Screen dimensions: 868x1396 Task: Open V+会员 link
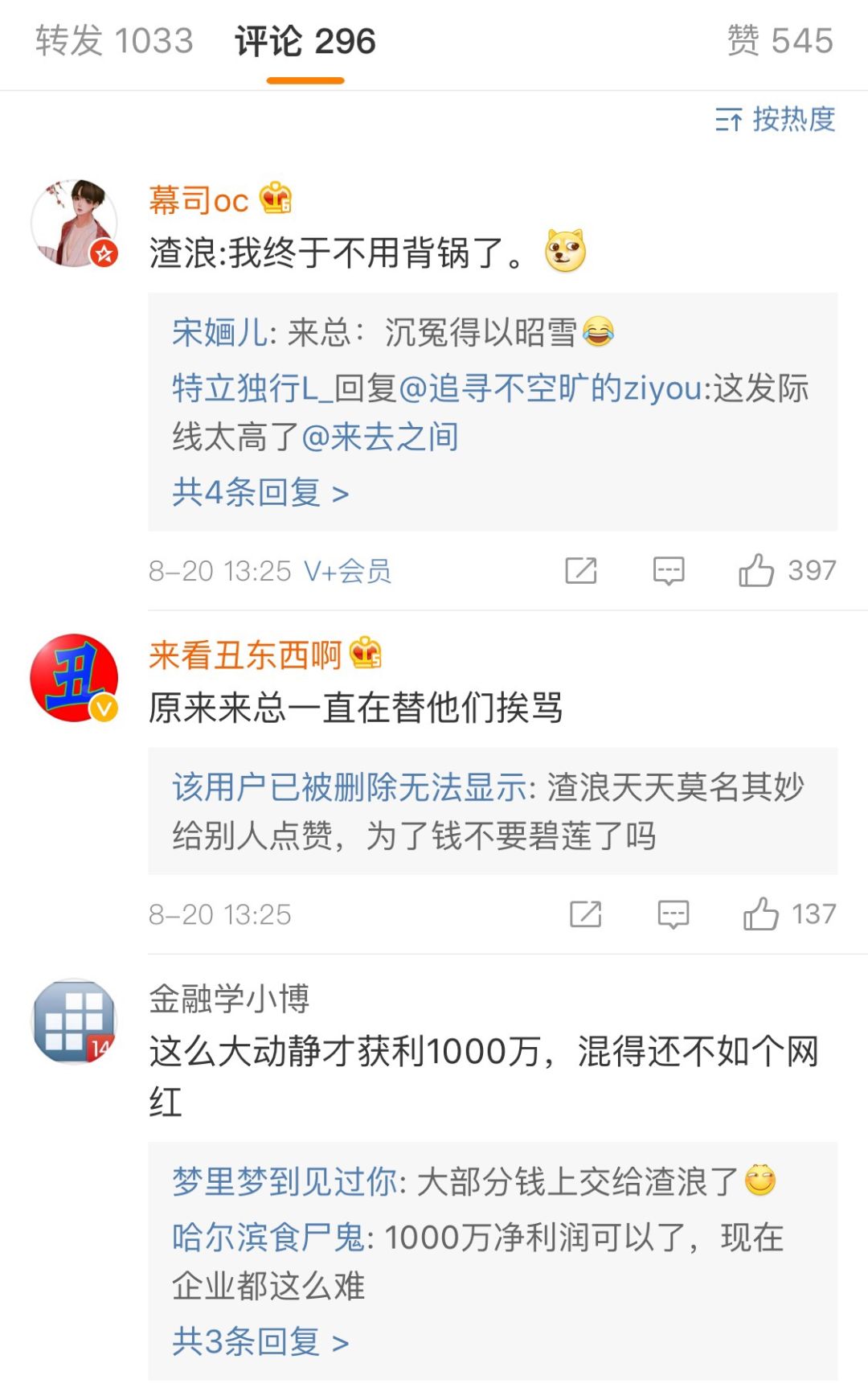click(347, 572)
